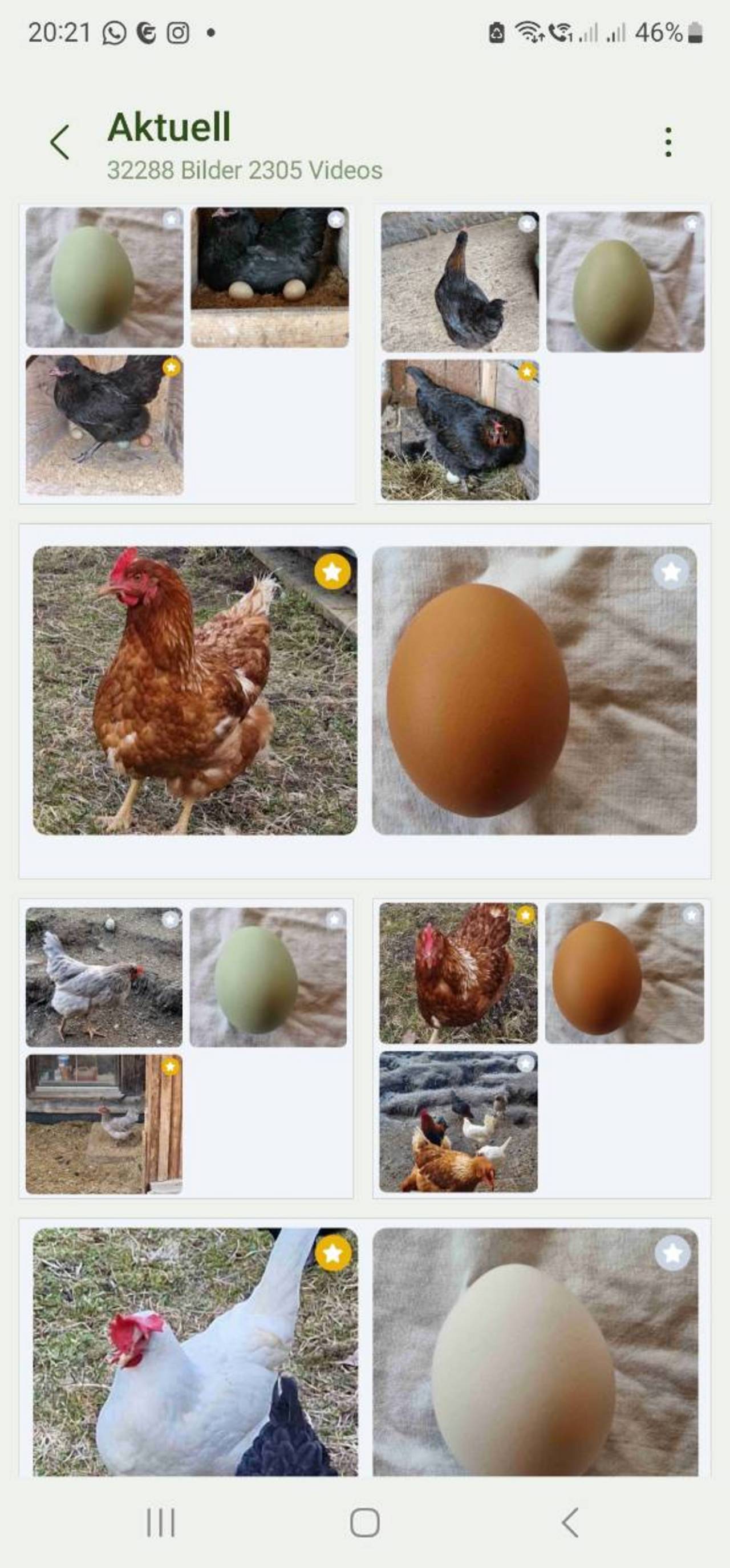
Task: View the hen beside the wooden shed
Action: [104, 1124]
